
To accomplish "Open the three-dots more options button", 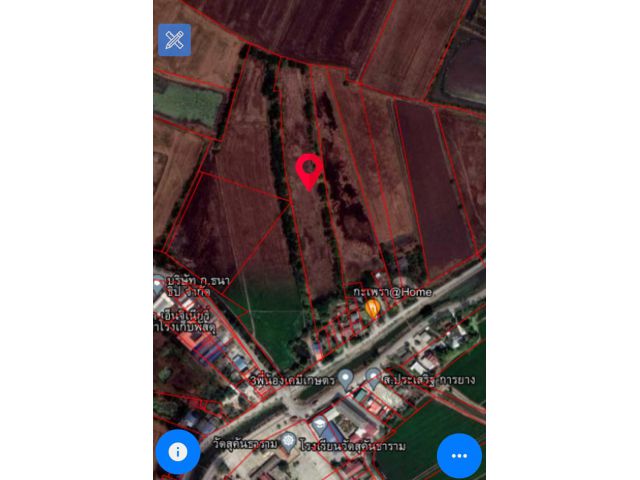I will (459, 455).
